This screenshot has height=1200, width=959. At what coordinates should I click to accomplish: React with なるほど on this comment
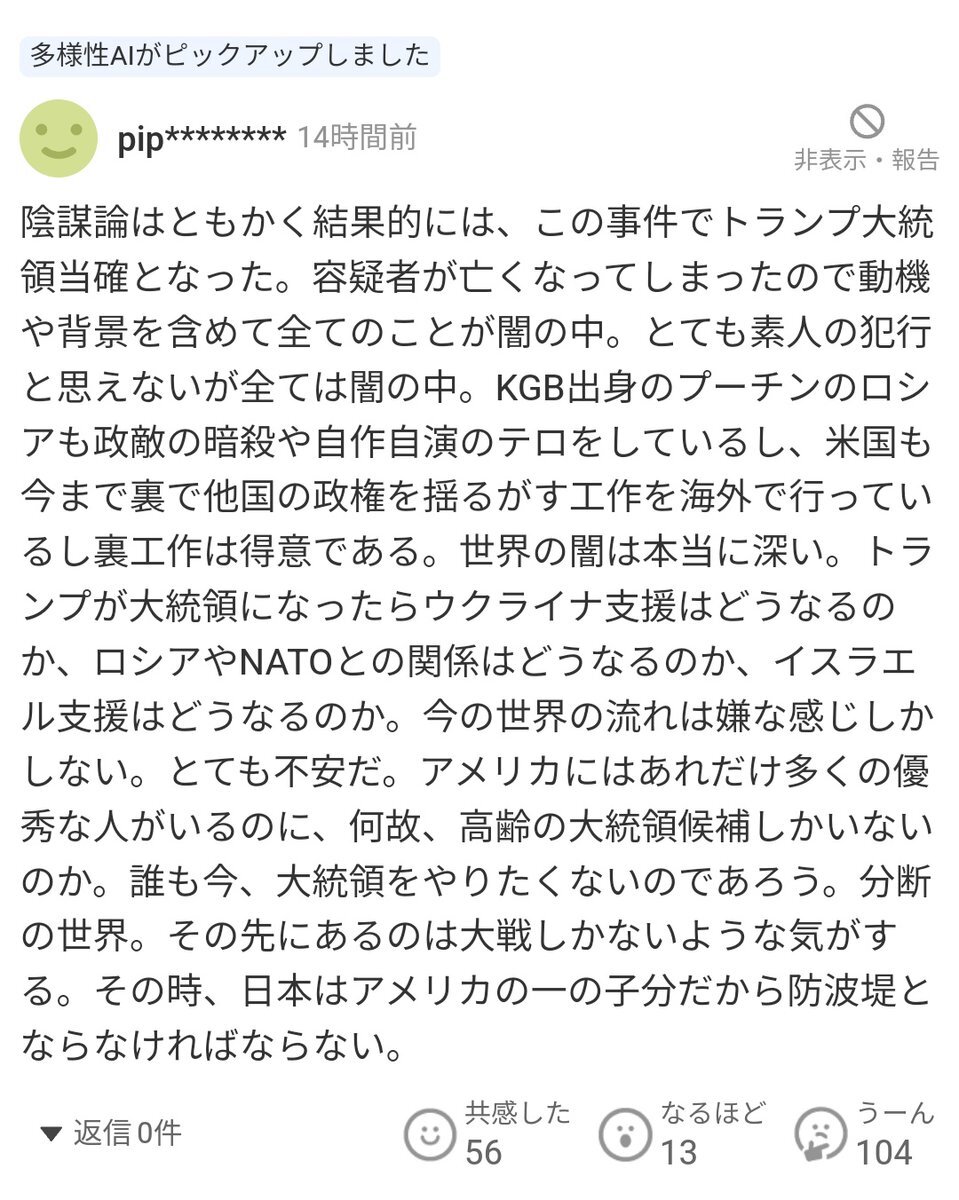pyautogui.click(x=624, y=1134)
